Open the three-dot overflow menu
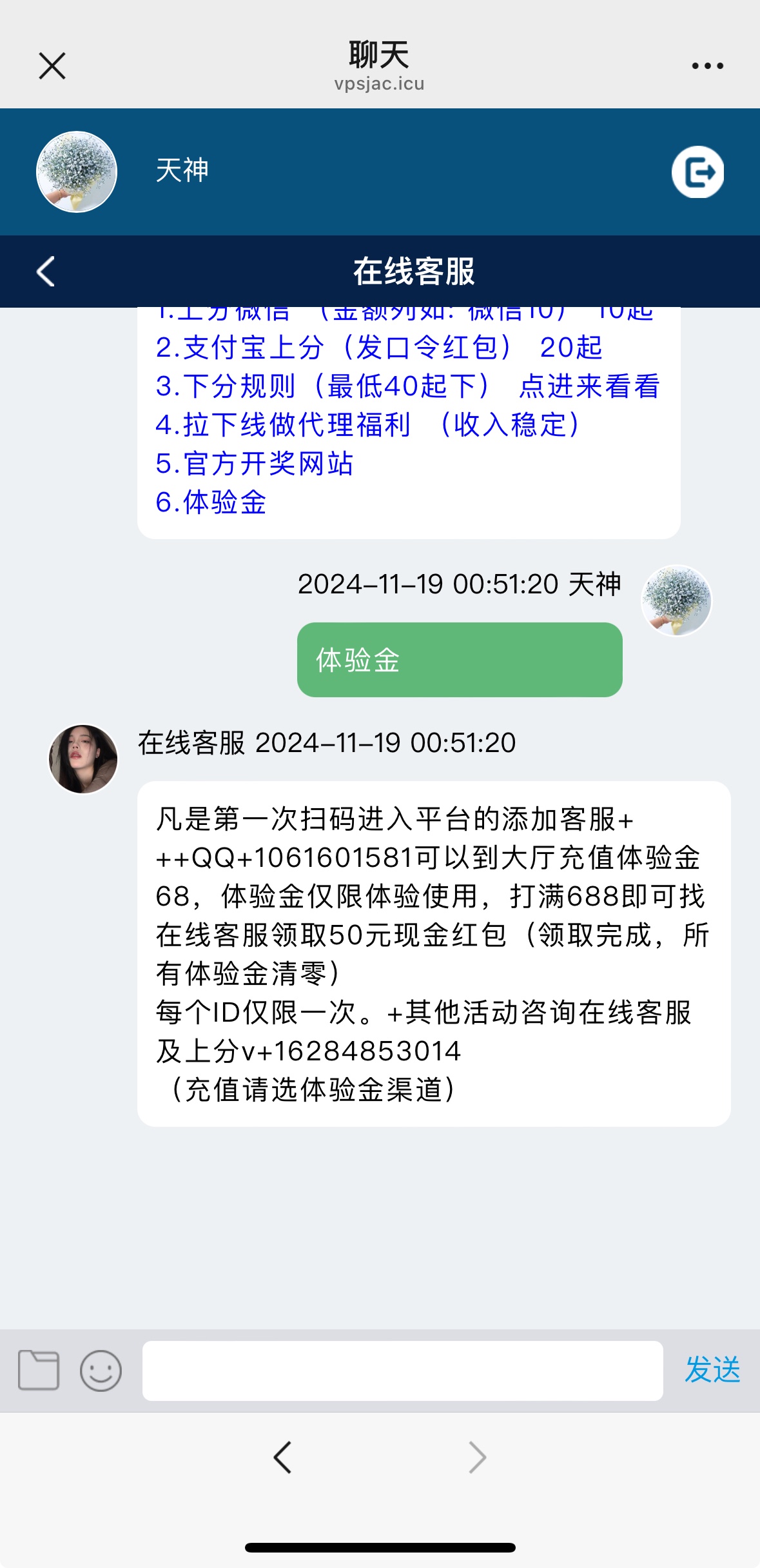The width and height of the screenshot is (760, 1568). [x=707, y=66]
